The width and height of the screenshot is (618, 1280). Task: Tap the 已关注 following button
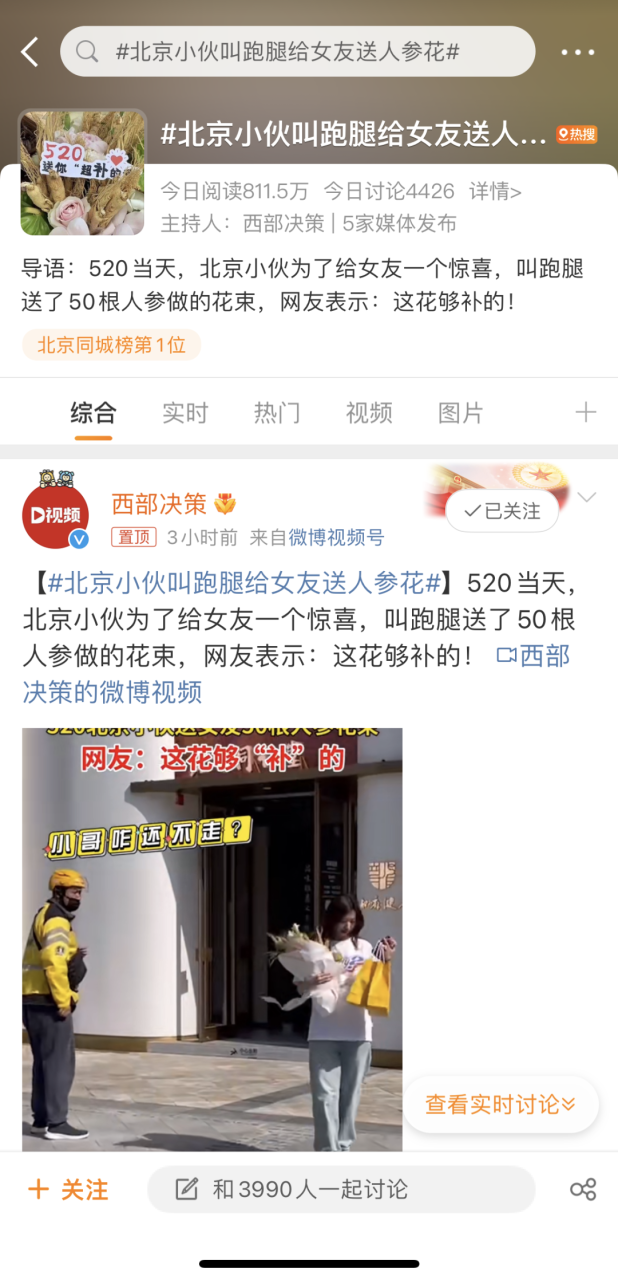coord(502,511)
